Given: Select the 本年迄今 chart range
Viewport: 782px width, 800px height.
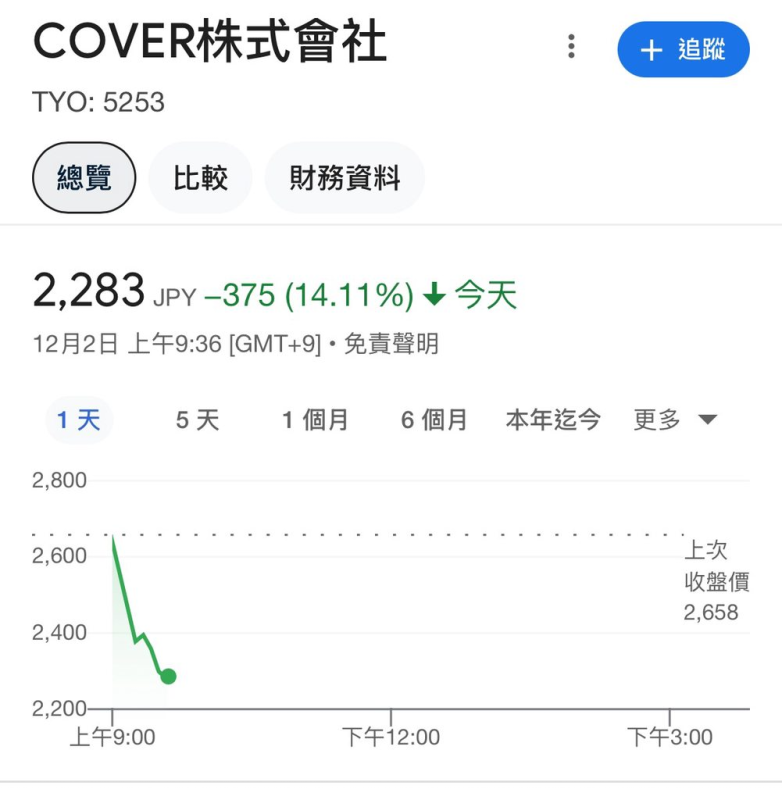Looking at the screenshot, I should 553,420.
